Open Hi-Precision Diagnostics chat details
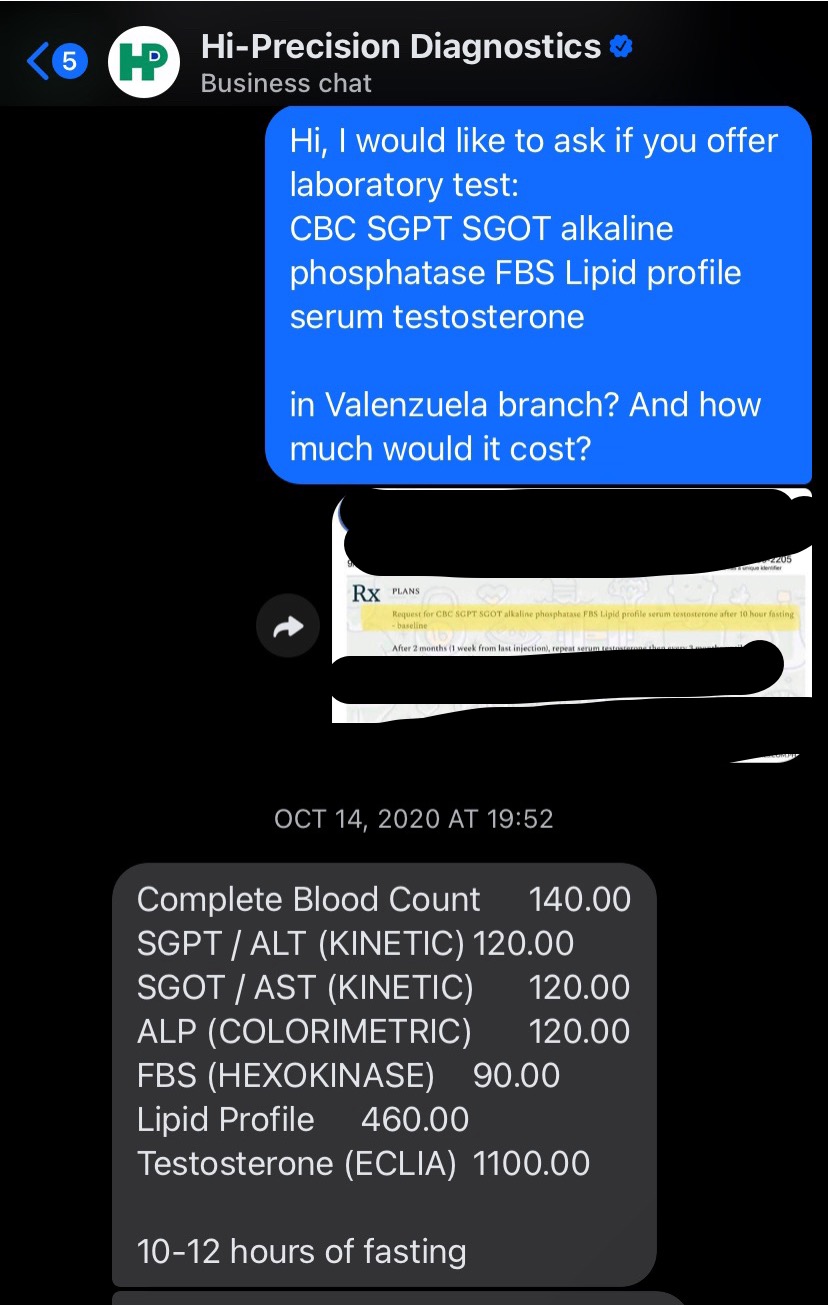 pos(417,61)
